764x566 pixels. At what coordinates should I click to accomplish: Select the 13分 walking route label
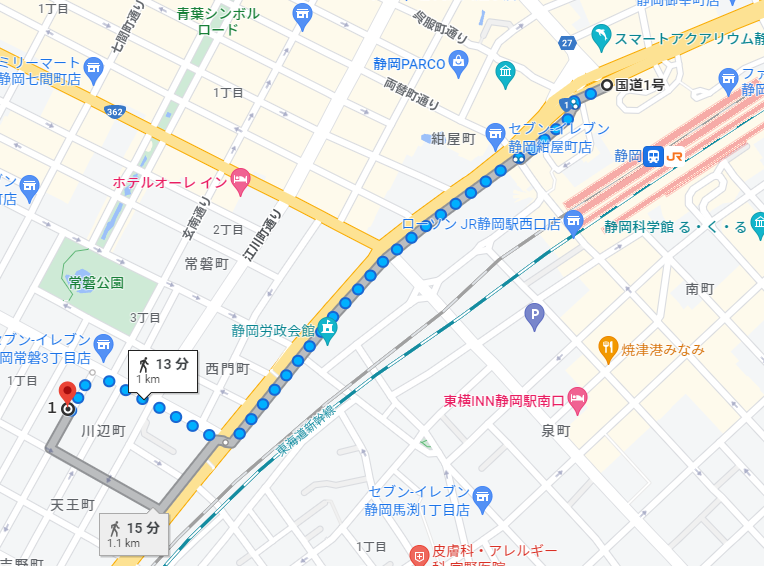(x=164, y=369)
